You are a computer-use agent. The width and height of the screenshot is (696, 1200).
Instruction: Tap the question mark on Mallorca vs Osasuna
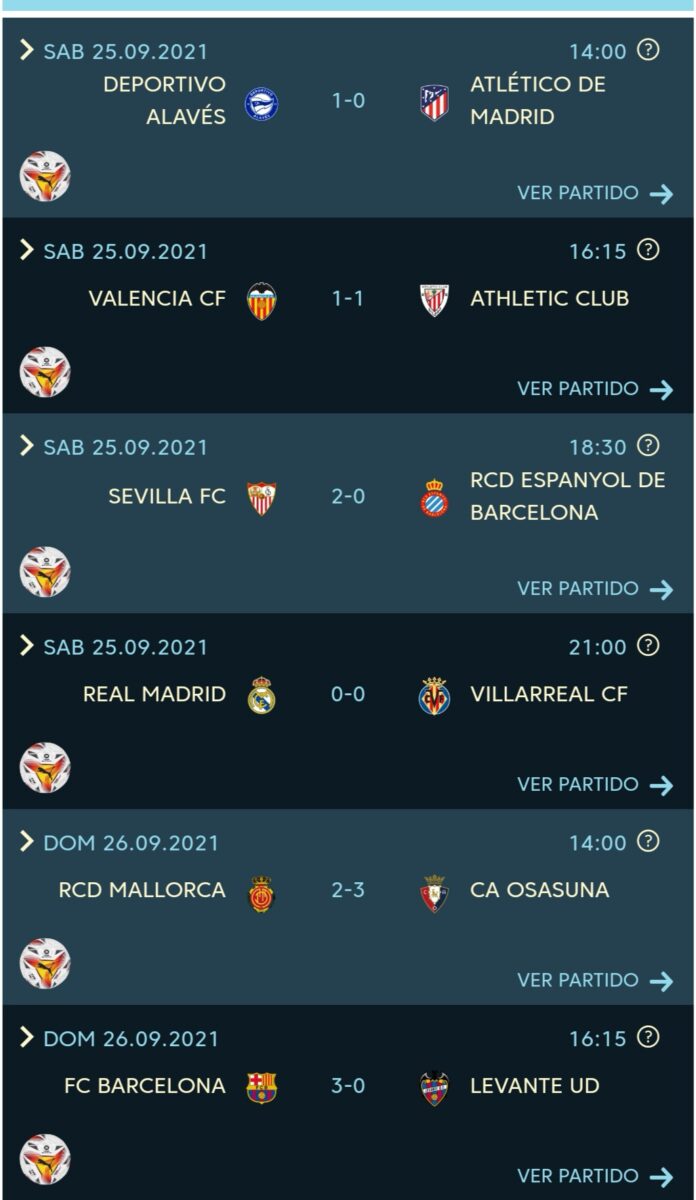pos(648,841)
